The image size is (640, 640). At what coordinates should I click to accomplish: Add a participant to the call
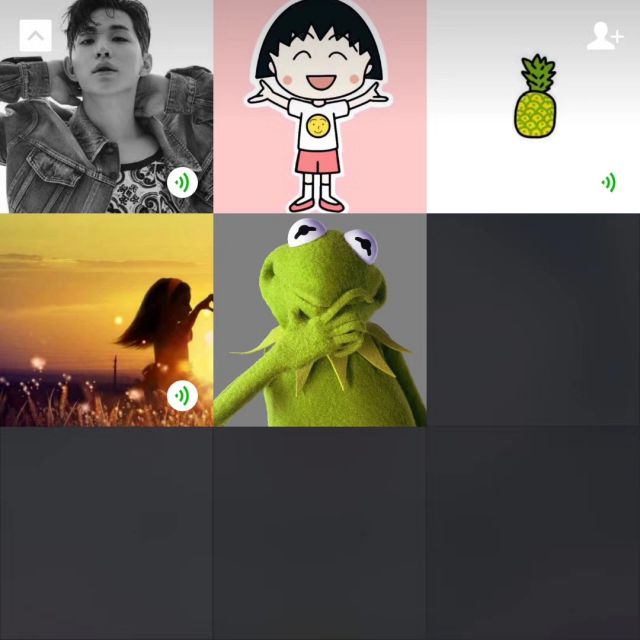click(604, 37)
